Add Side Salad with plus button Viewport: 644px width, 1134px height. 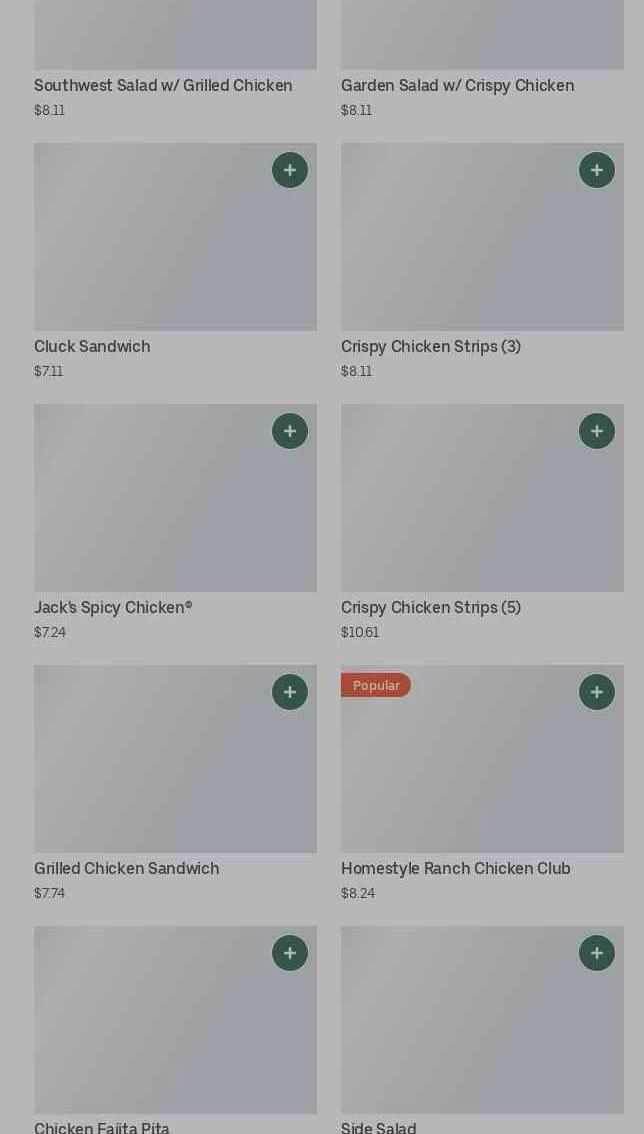(596, 953)
